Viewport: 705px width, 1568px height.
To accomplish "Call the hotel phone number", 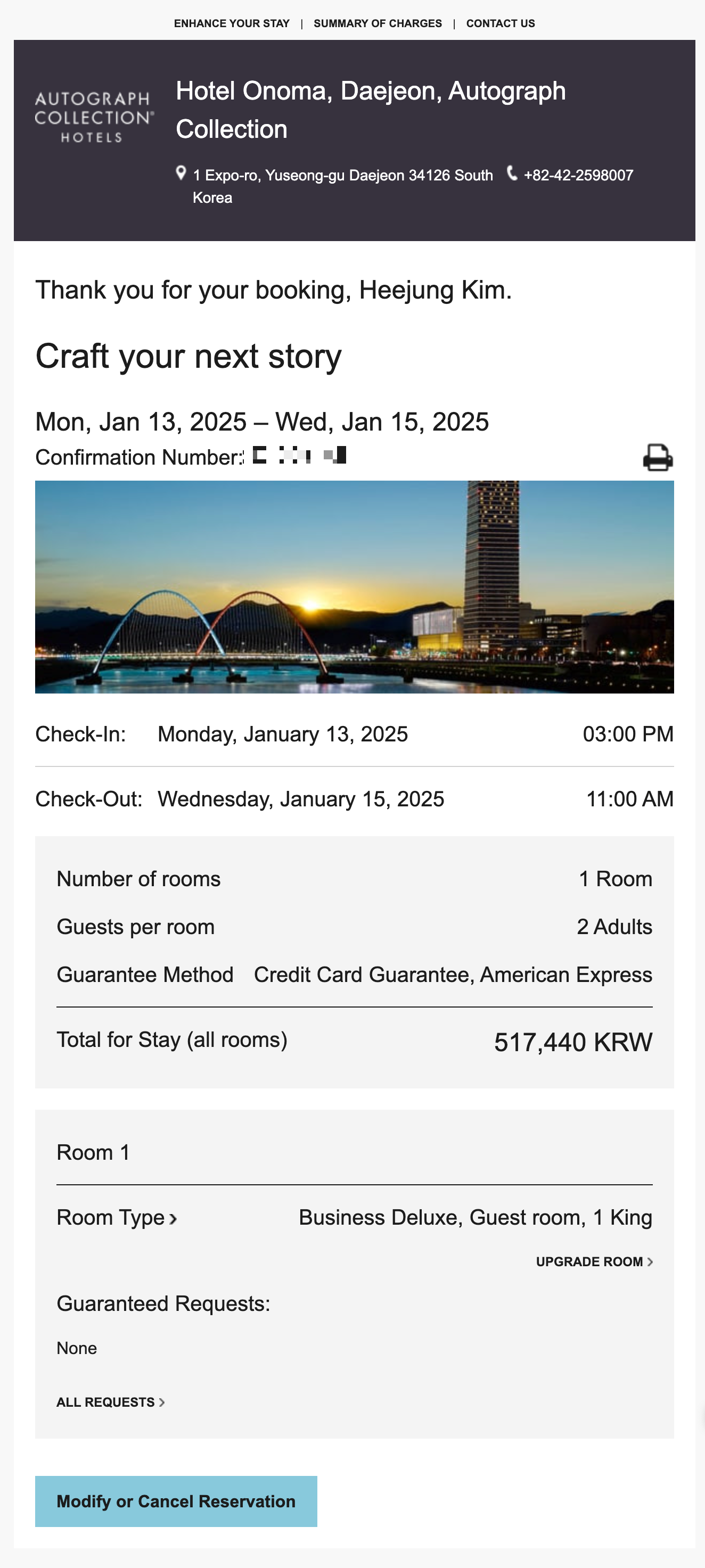I will [578, 175].
